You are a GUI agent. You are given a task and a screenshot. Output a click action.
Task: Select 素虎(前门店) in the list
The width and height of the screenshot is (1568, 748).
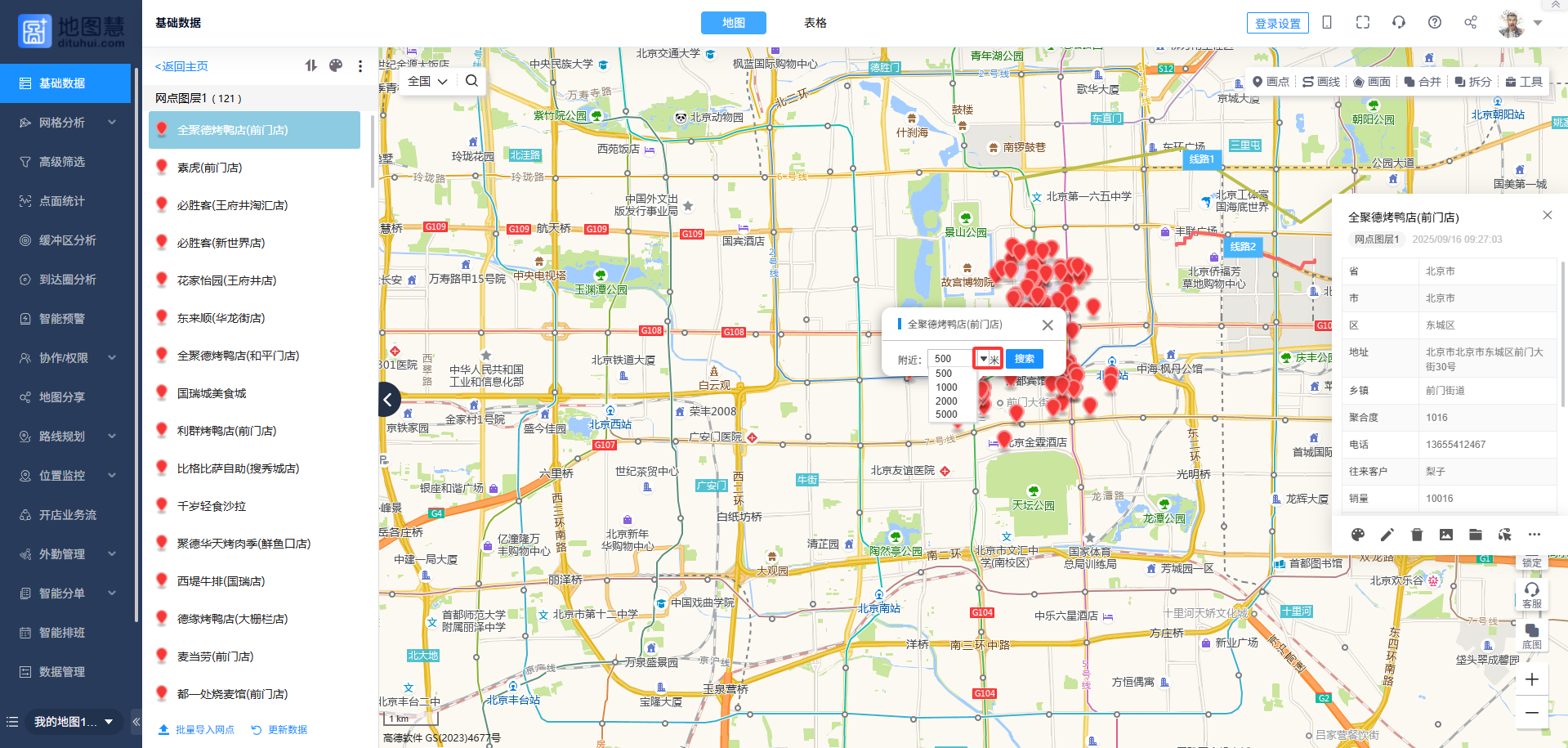[209, 168]
